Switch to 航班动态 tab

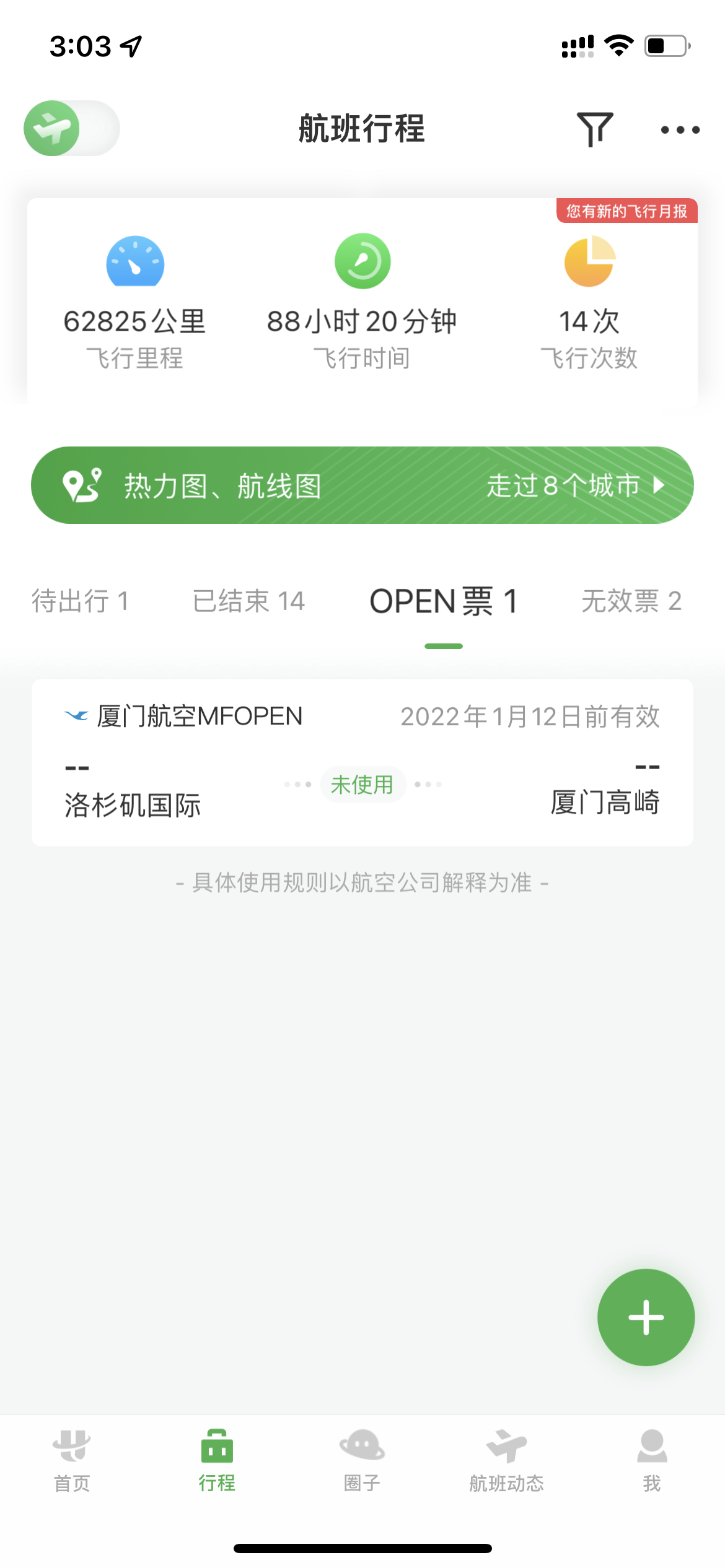(x=506, y=1460)
